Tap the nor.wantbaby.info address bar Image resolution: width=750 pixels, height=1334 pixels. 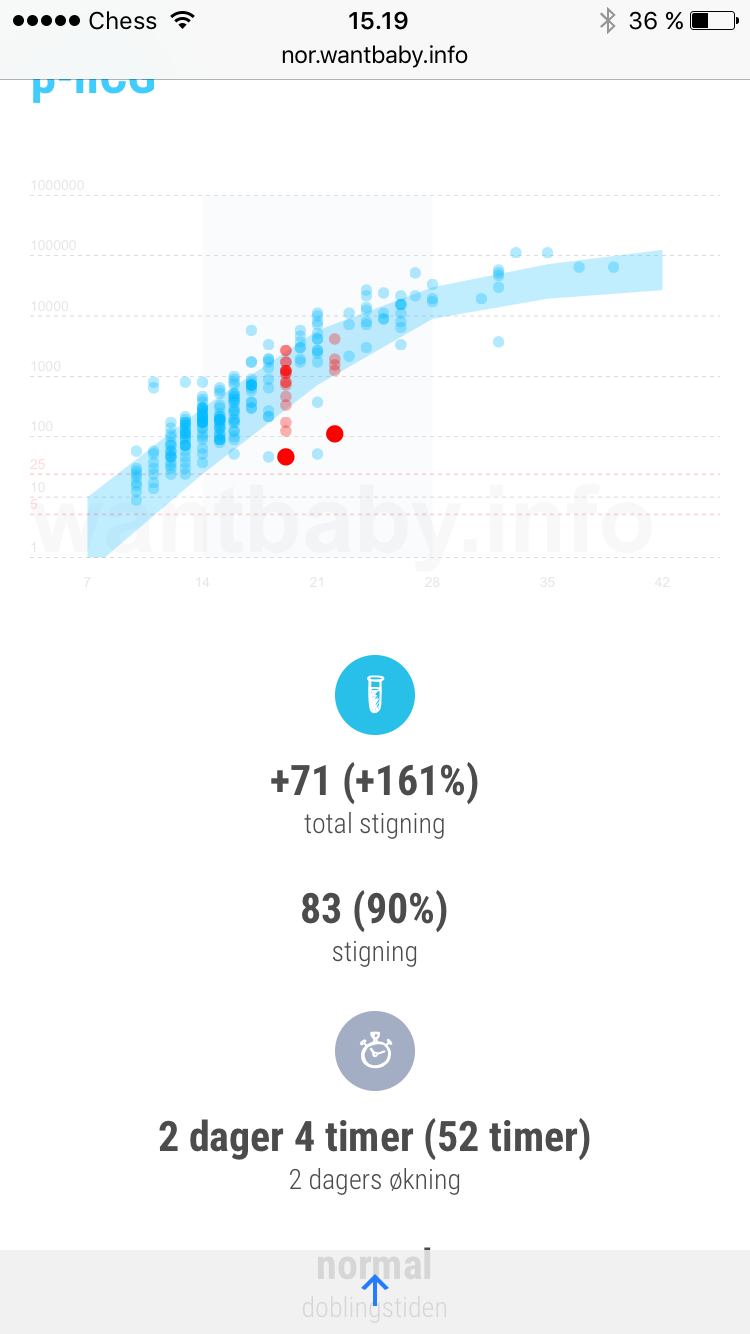[x=374, y=55]
